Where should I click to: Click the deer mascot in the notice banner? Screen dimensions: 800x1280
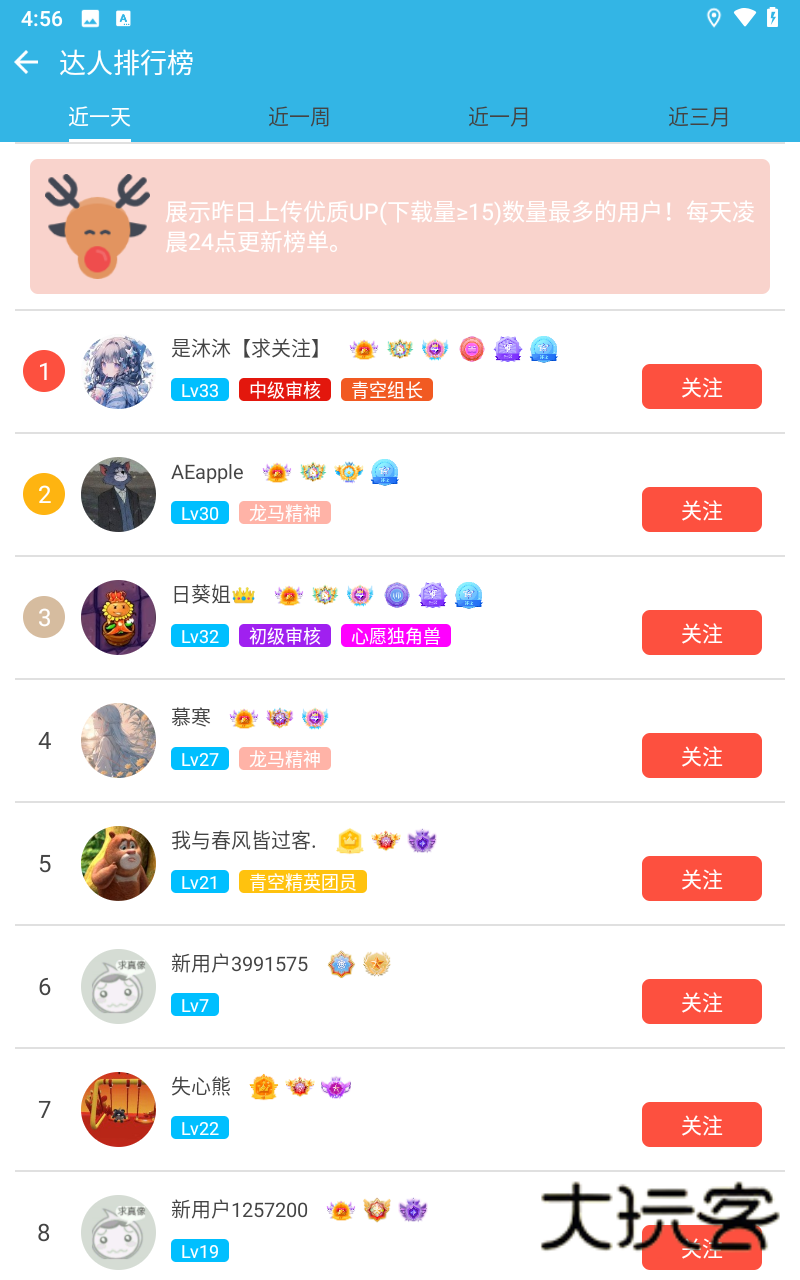(x=97, y=225)
